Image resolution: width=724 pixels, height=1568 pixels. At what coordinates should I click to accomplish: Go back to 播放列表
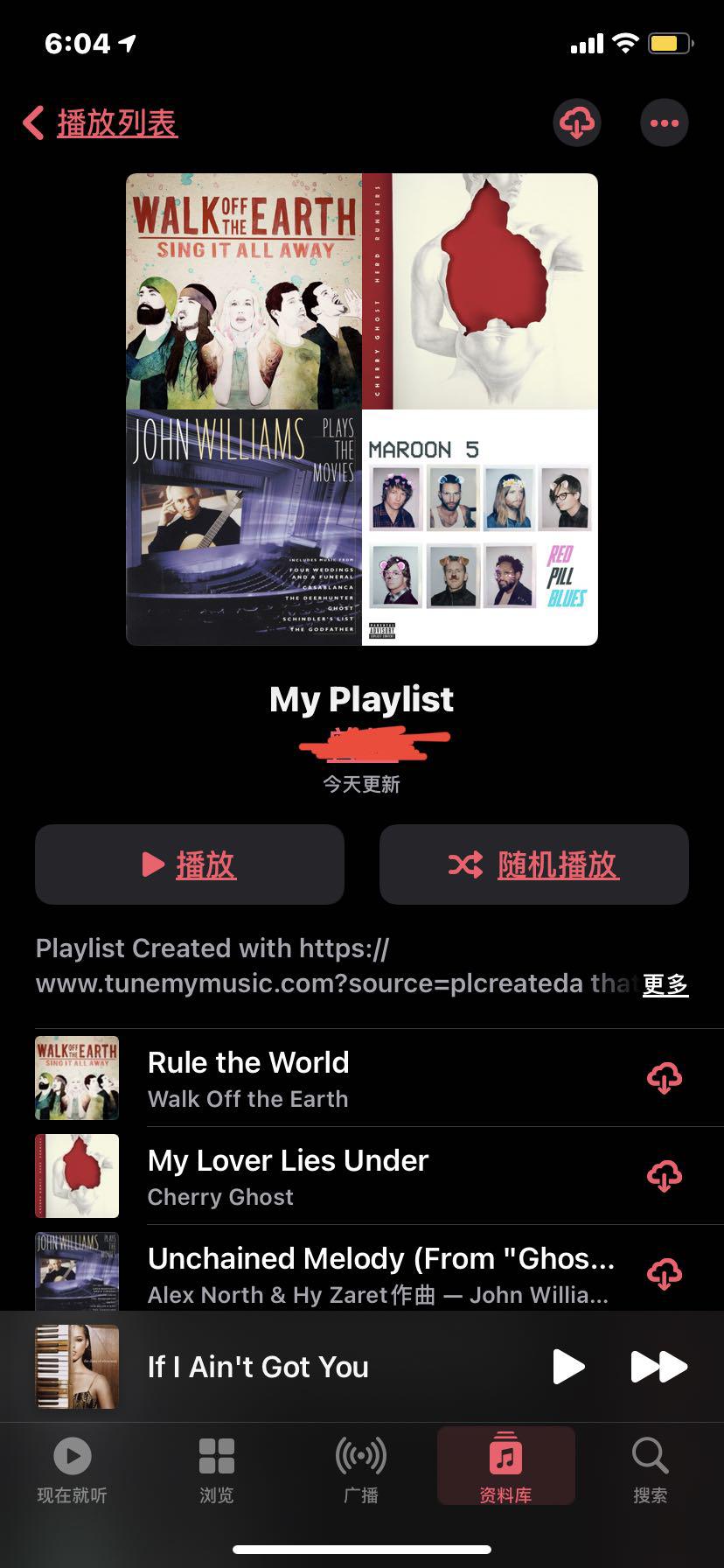coord(101,123)
